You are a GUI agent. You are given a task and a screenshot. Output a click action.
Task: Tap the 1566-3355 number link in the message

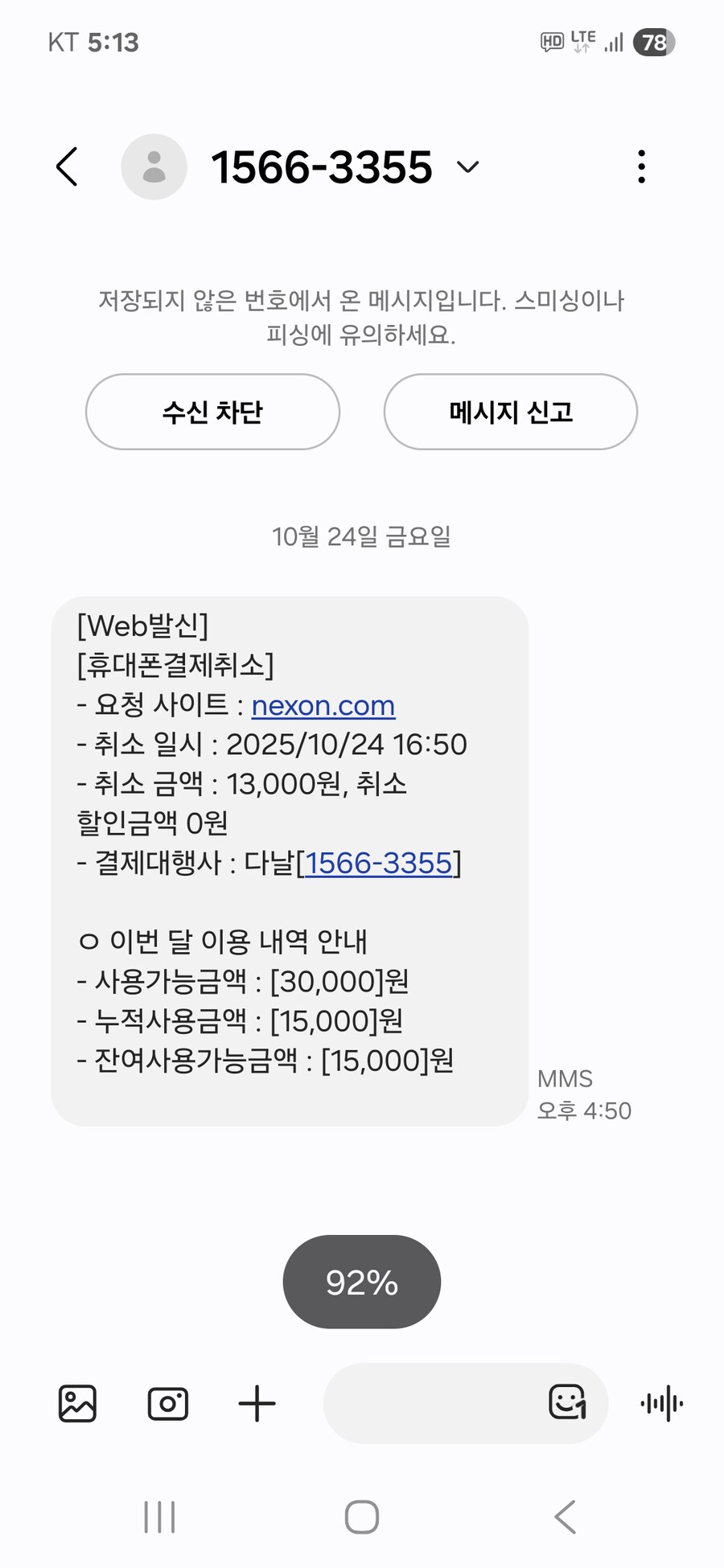(x=378, y=864)
